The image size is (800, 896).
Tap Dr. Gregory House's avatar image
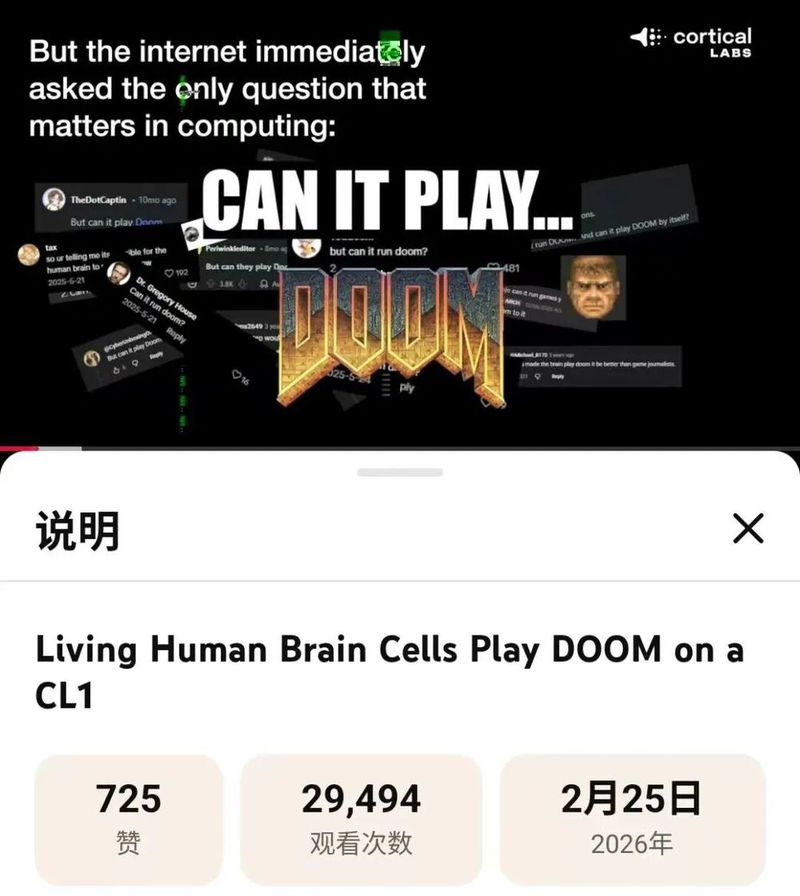click(120, 273)
